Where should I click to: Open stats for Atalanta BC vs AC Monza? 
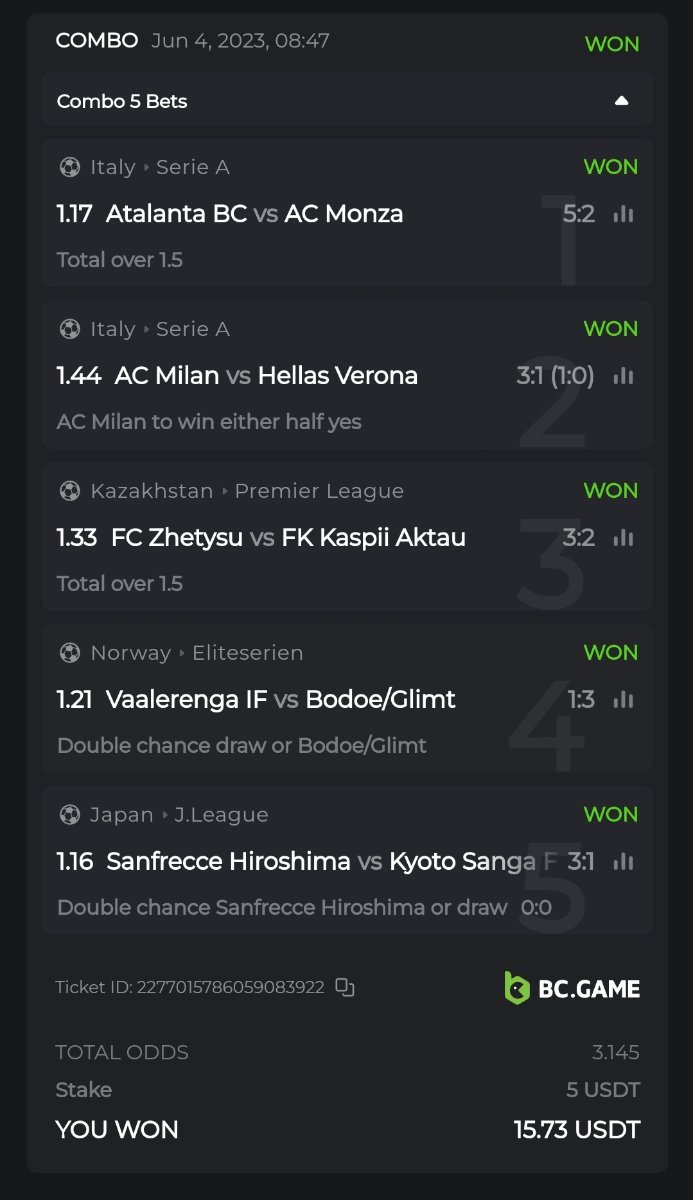[623, 214]
